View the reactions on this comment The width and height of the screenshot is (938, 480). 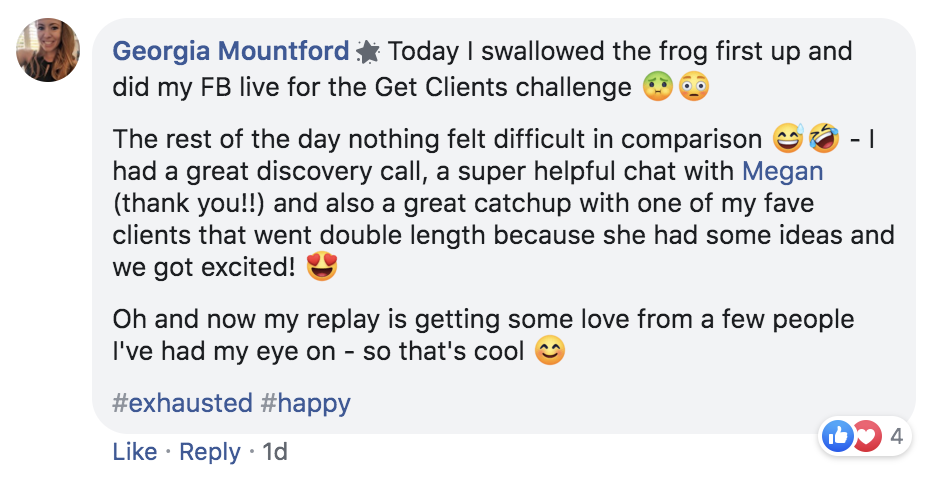(x=864, y=437)
